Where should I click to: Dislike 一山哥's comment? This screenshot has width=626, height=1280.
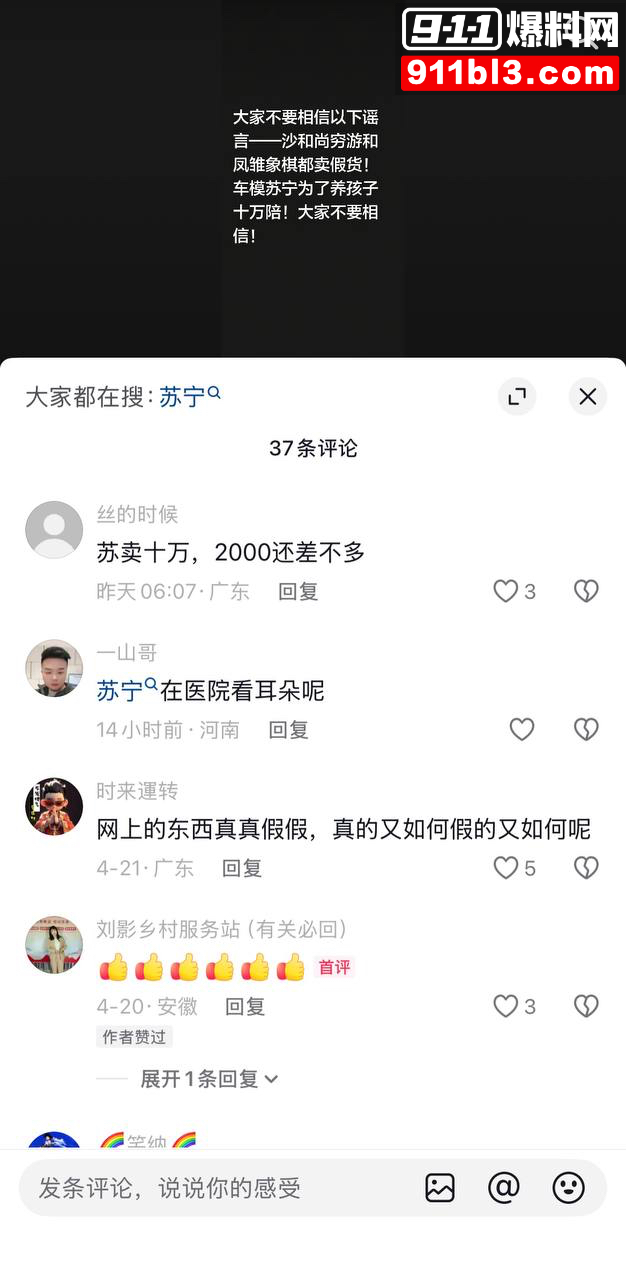586,730
